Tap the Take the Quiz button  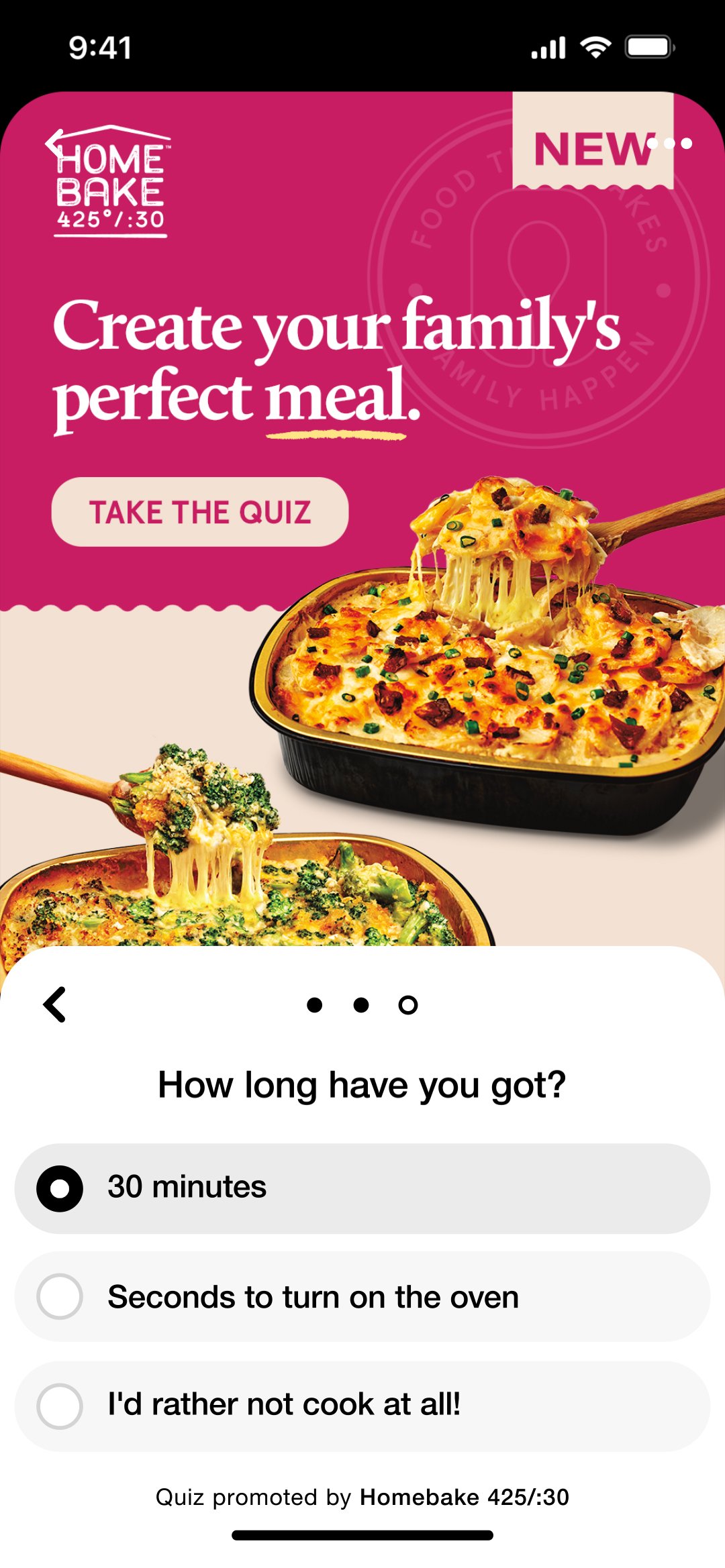[x=199, y=512]
